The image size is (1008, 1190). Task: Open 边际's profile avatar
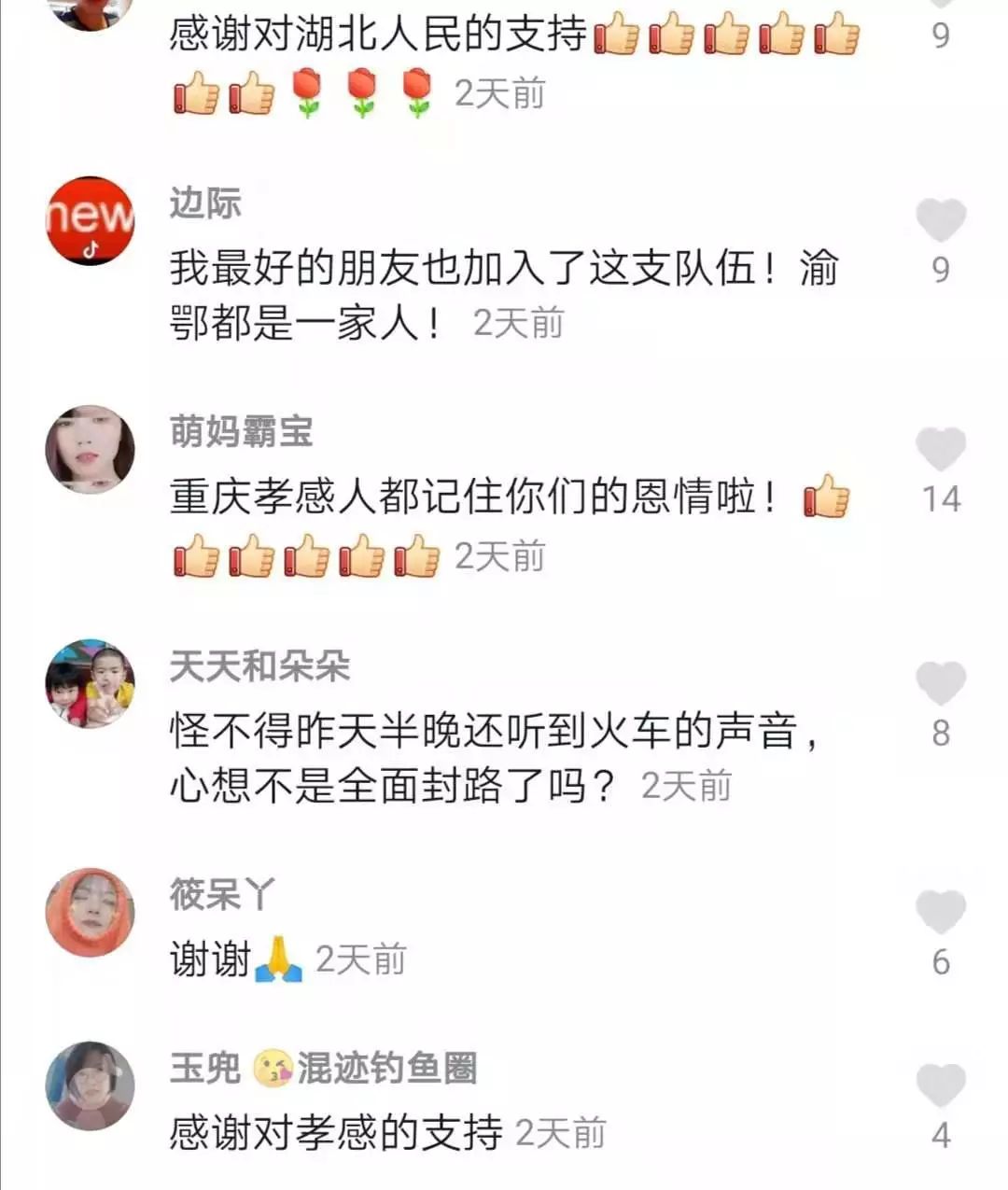91,221
